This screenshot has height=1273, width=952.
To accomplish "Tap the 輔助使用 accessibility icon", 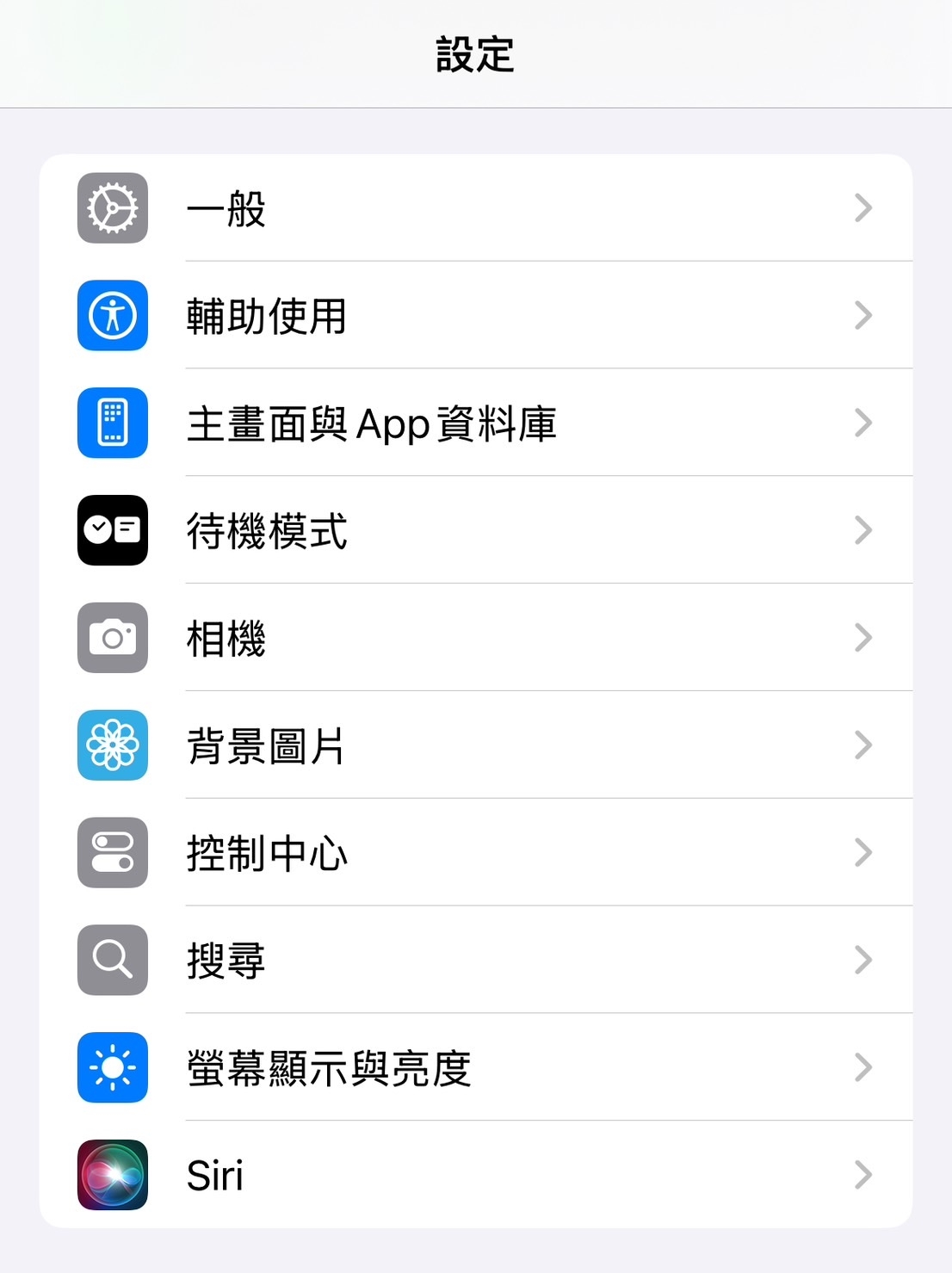I will tap(112, 315).
